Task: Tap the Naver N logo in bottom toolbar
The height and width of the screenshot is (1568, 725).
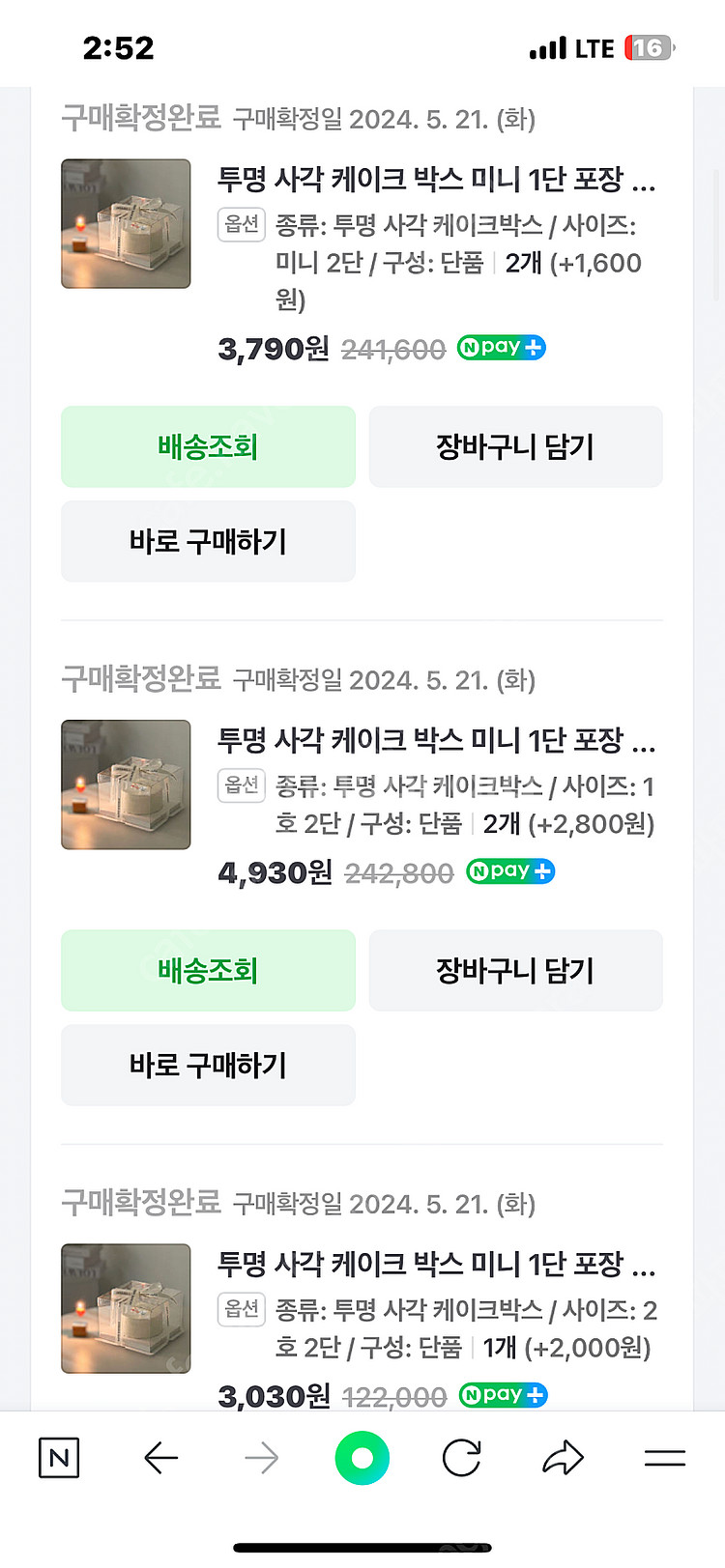Action: (58, 1458)
